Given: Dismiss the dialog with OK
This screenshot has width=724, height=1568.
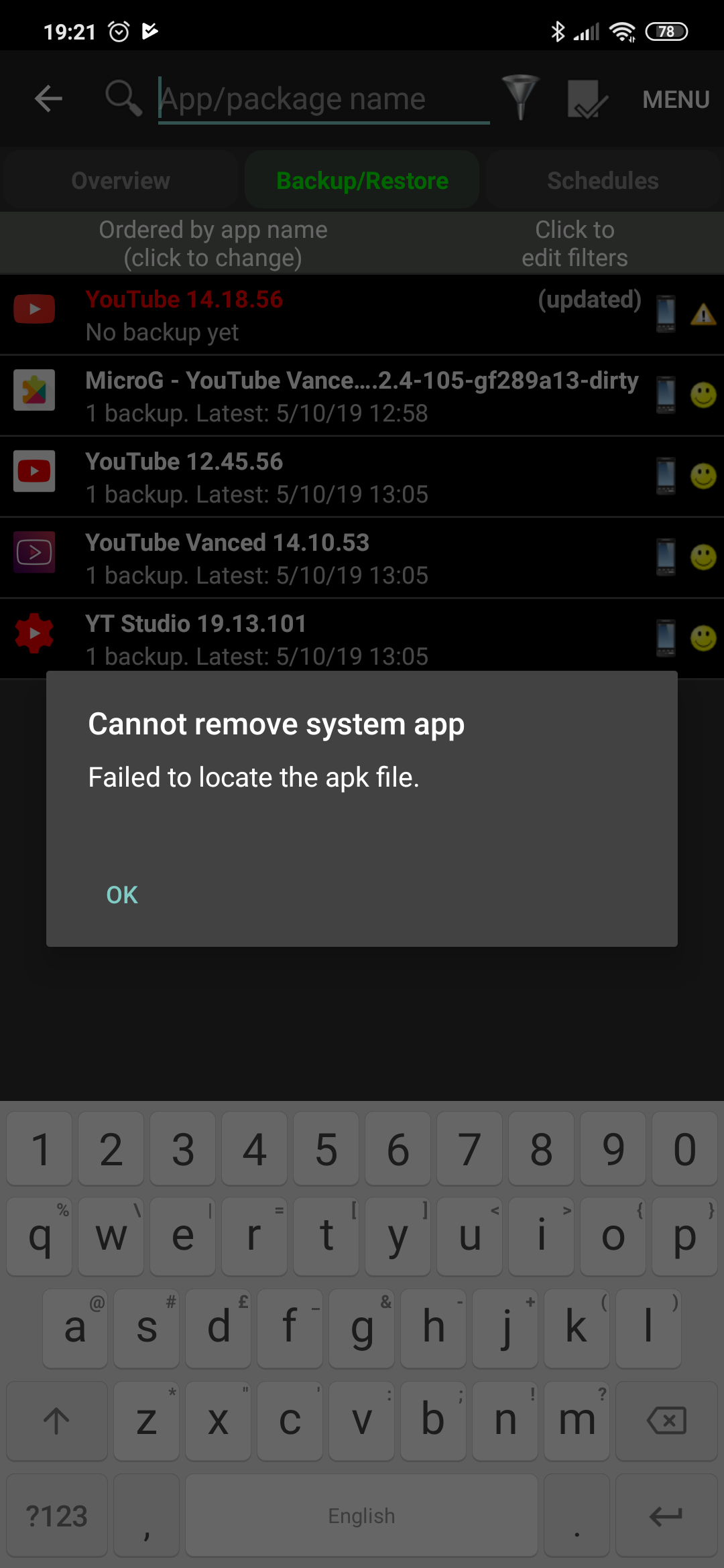Looking at the screenshot, I should [x=122, y=895].
